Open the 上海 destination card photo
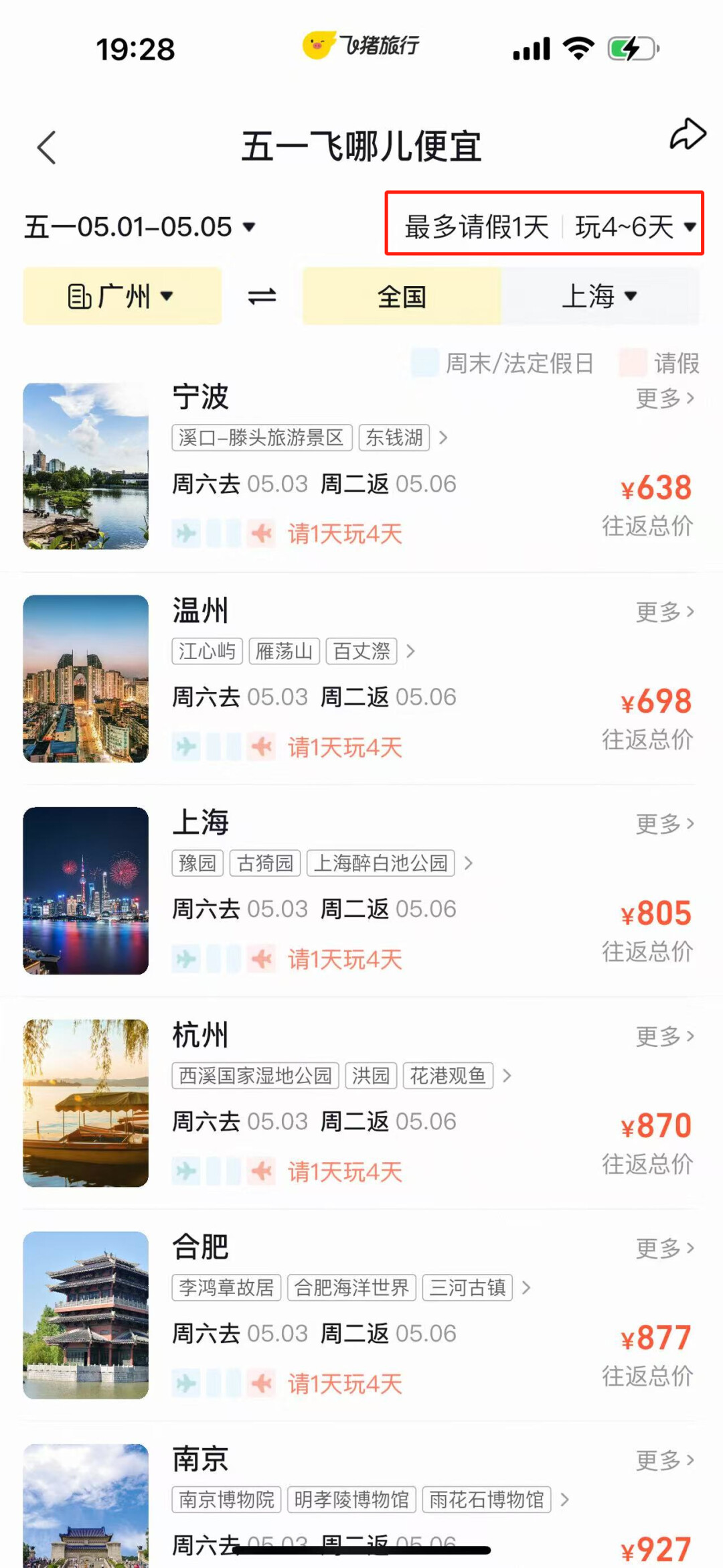 86,891
